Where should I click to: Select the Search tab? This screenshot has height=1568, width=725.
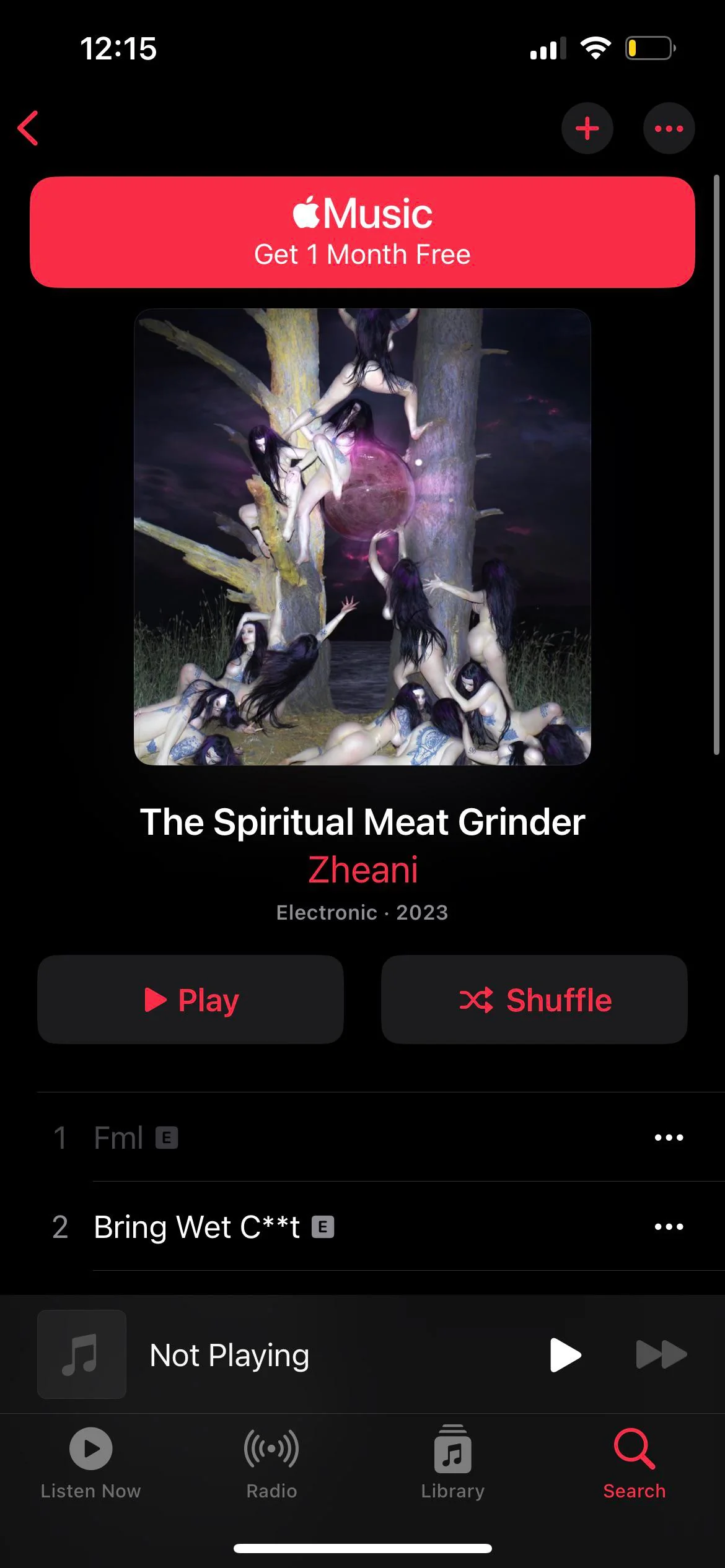[634, 1463]
